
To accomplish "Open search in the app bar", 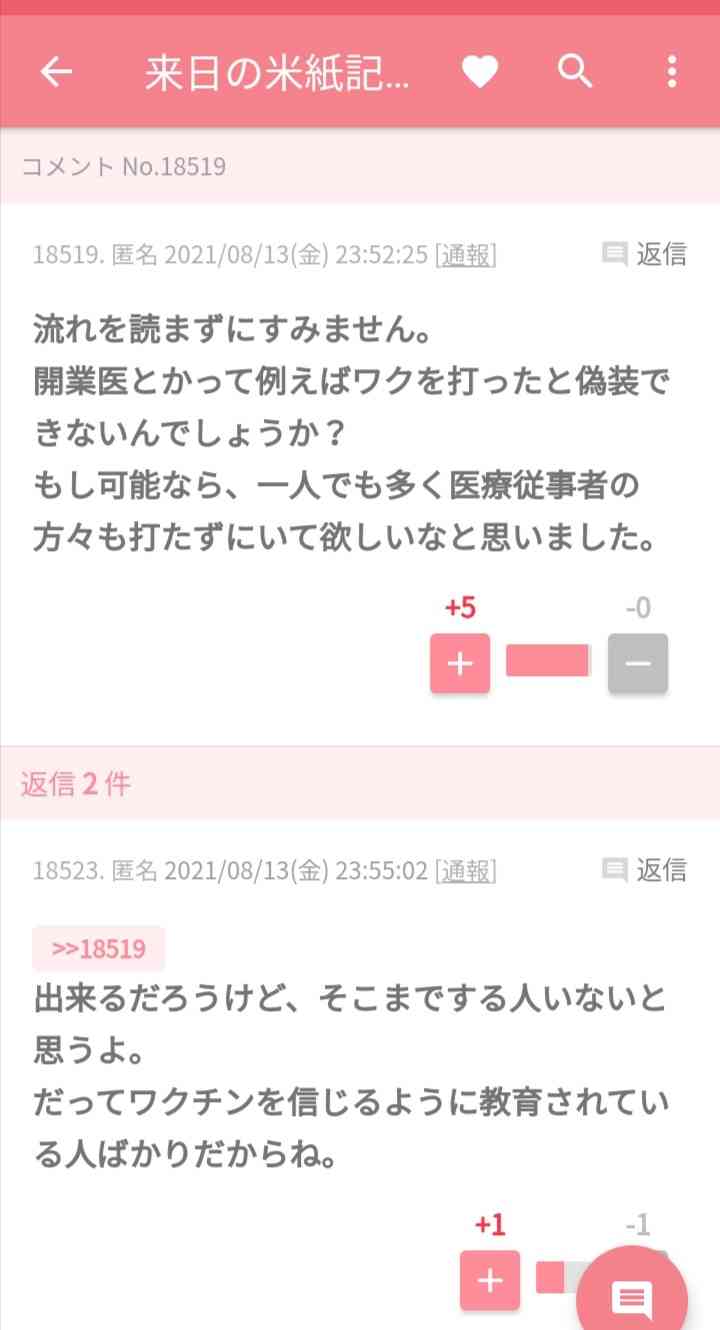I will pos(575,72).
